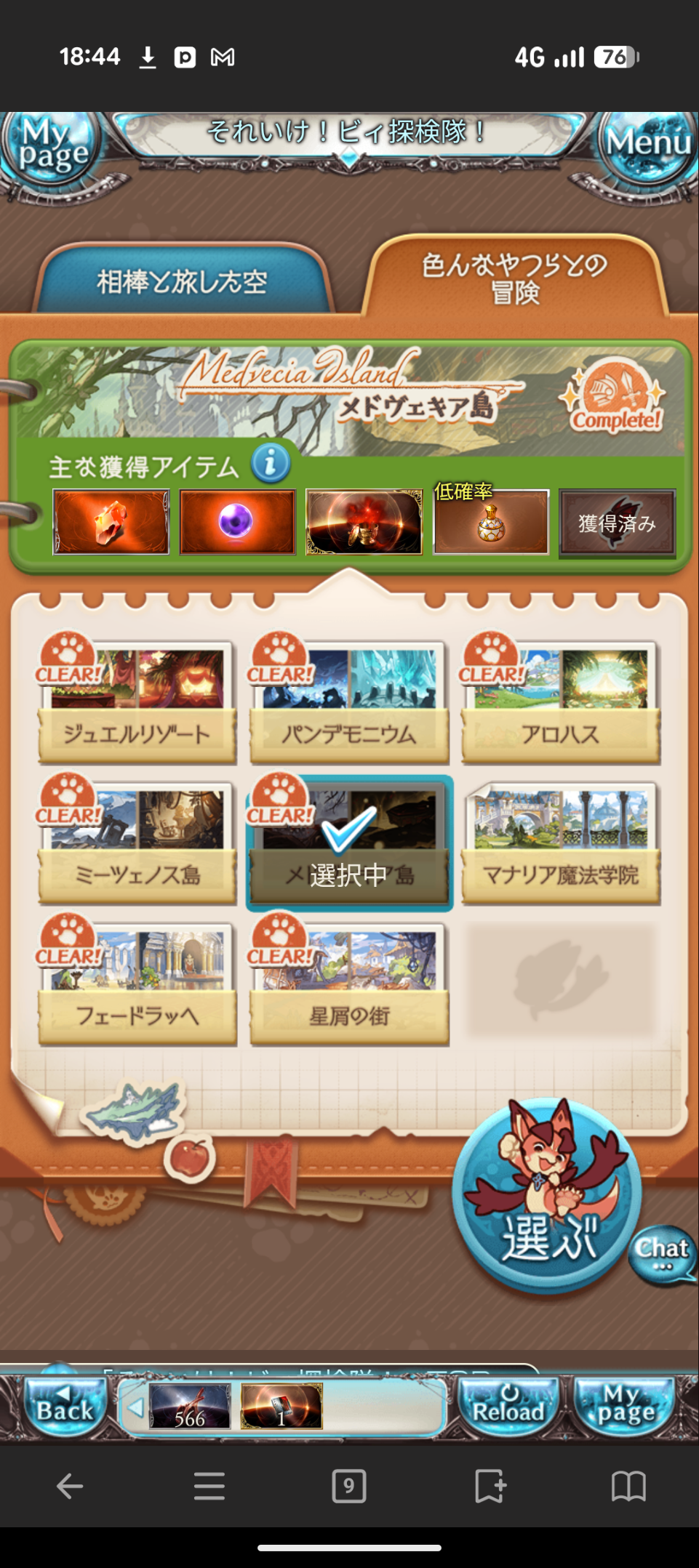Select マナリア魔法学院 area
This screenshot has height=1568, width=699.
click(x=561, y=842)
